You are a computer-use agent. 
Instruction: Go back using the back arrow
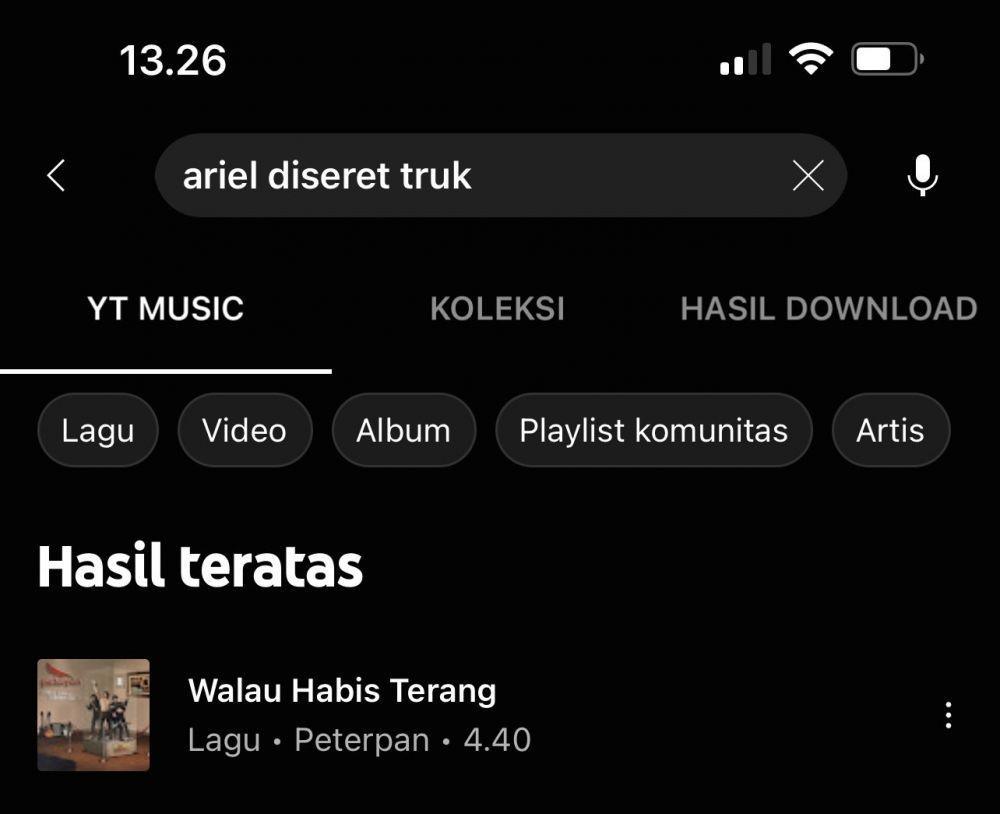56,176
